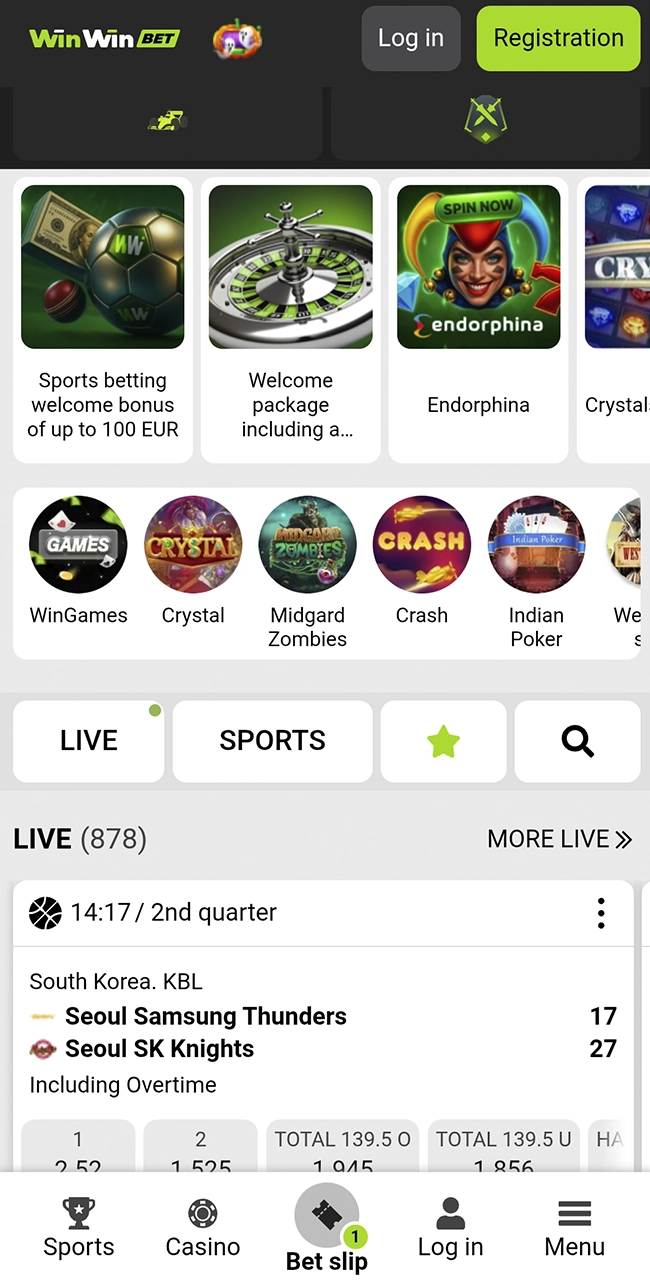Open the Bet slip

coord(327,1228)
